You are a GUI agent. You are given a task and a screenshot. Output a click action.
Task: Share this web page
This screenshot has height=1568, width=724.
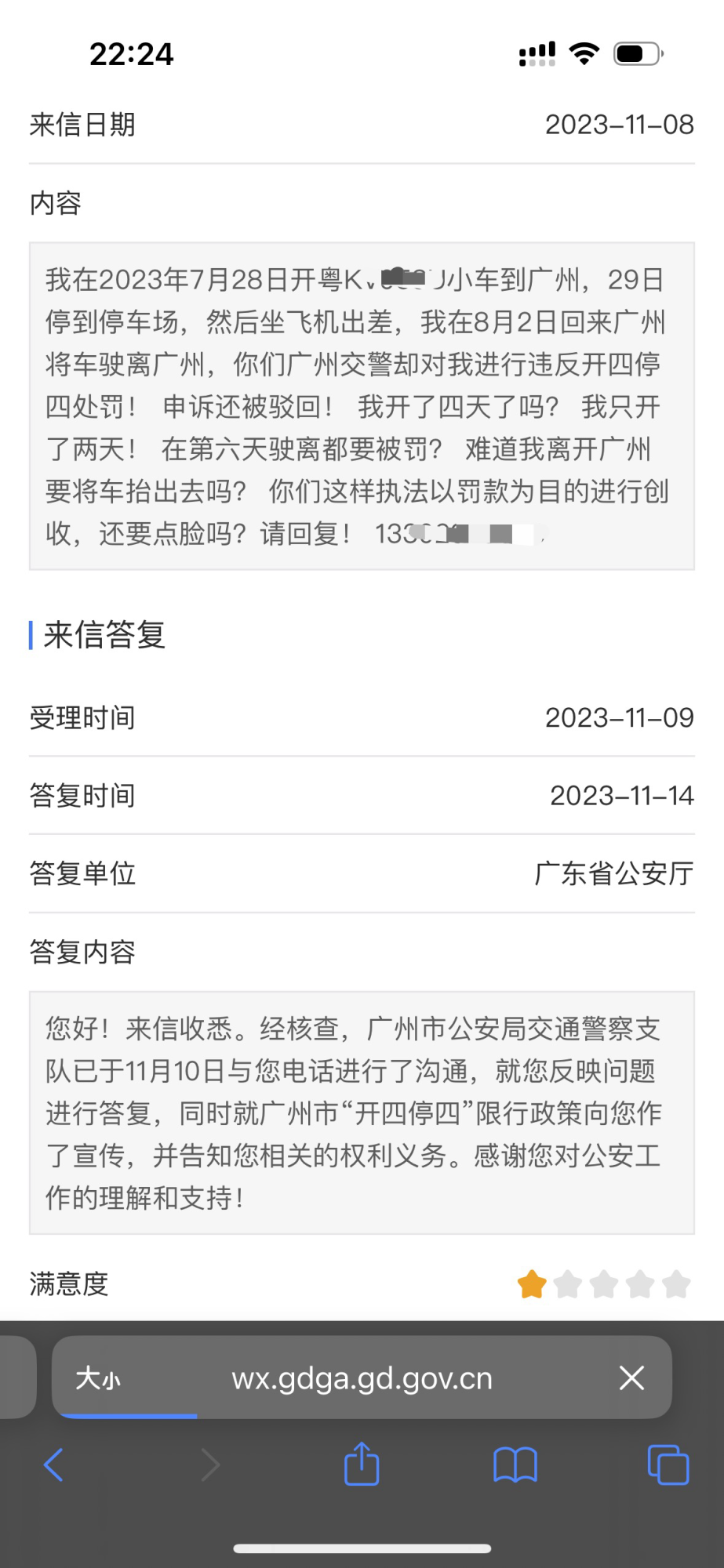click(362, 1464)
